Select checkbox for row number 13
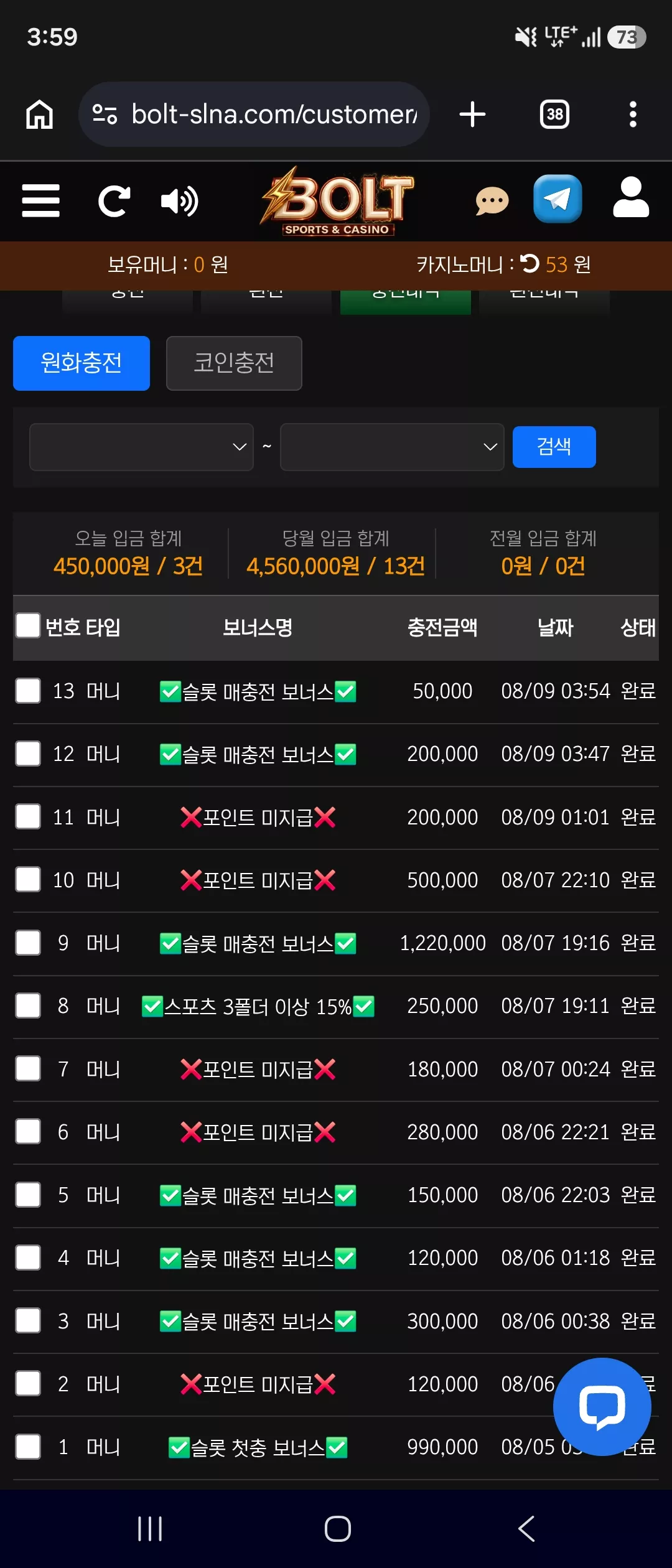This screenshot has width=672, height=1568. pos(28,691)
